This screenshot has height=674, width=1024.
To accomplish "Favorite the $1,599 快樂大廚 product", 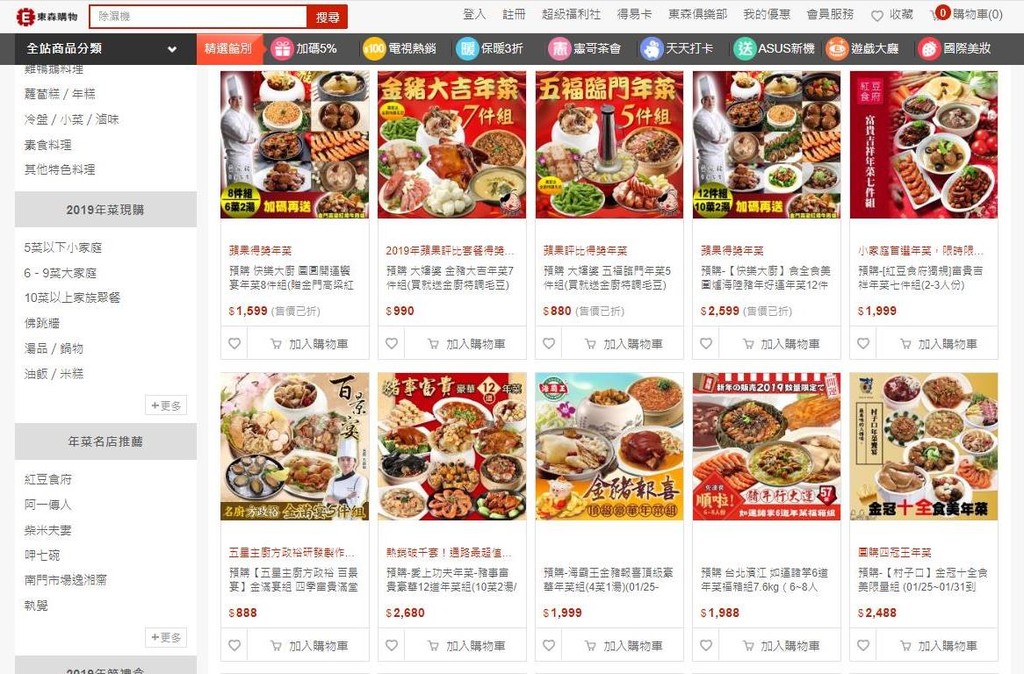I will point(234,344).
